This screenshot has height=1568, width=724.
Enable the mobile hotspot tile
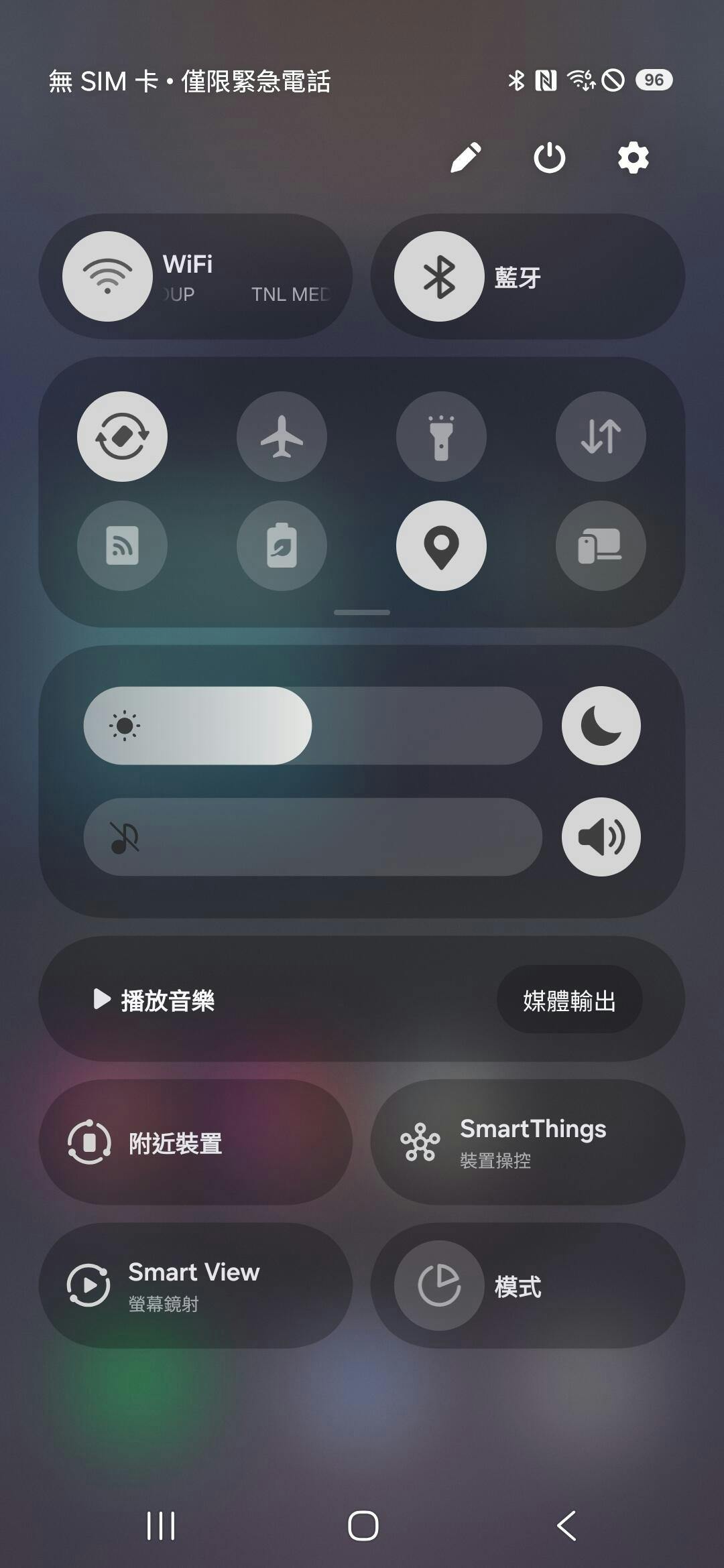(122, 545)
